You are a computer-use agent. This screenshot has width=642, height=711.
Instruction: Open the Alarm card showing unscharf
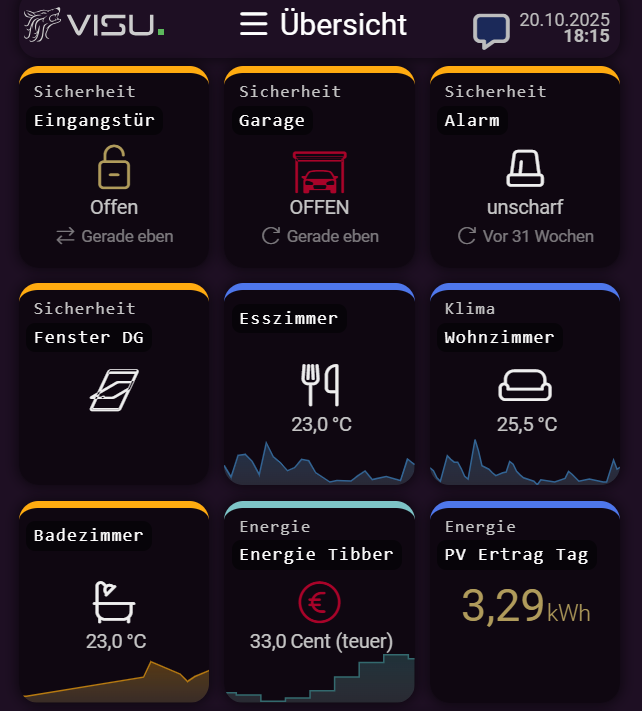point(525,170)
